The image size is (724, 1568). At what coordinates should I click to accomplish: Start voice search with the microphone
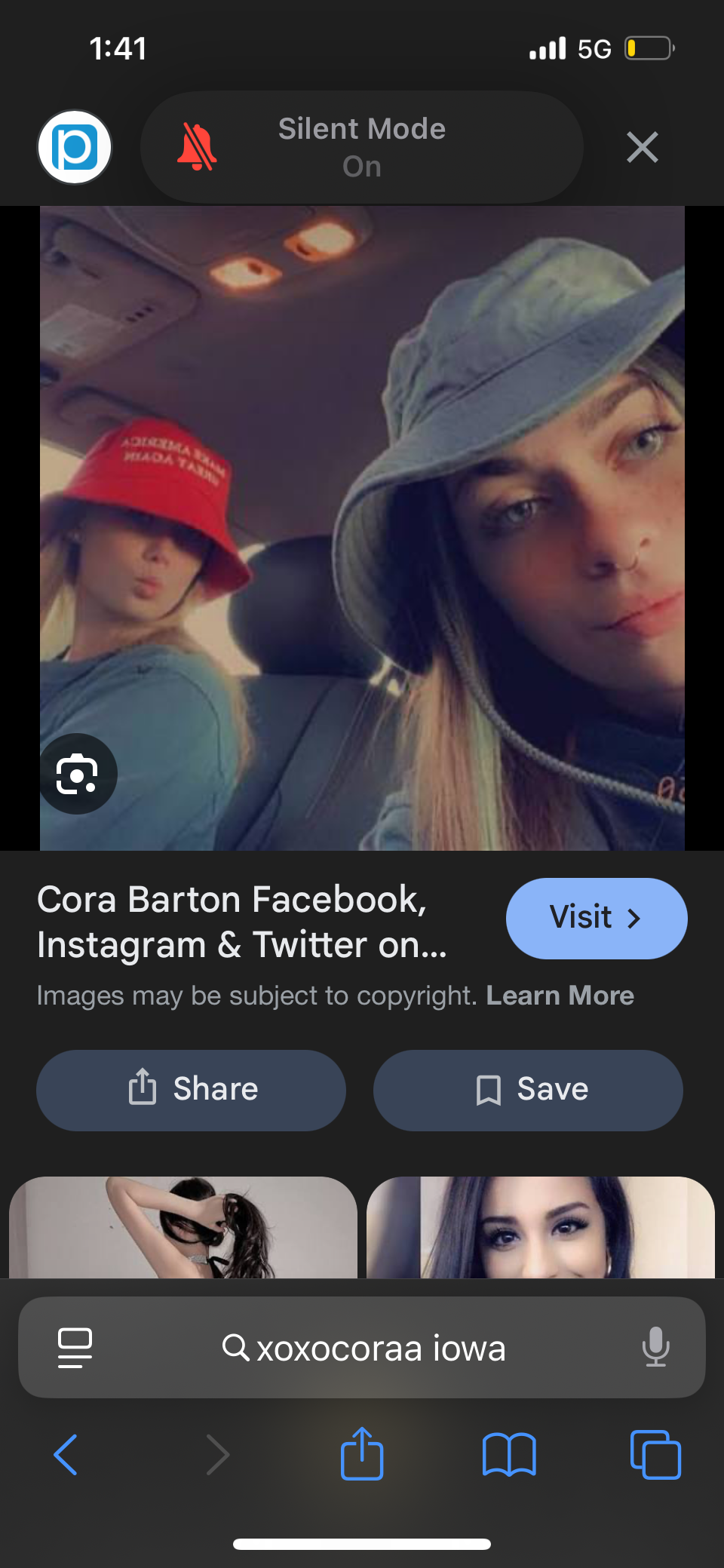[655, 1347]
